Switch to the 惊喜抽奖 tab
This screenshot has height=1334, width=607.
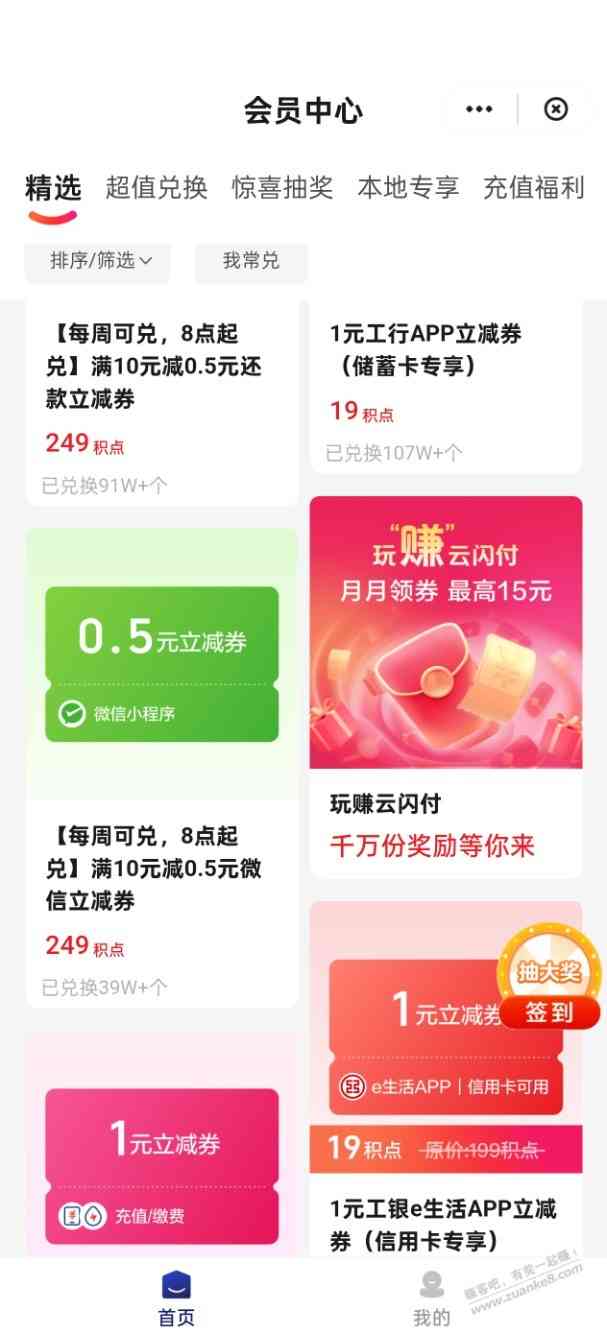click(282, 188)
